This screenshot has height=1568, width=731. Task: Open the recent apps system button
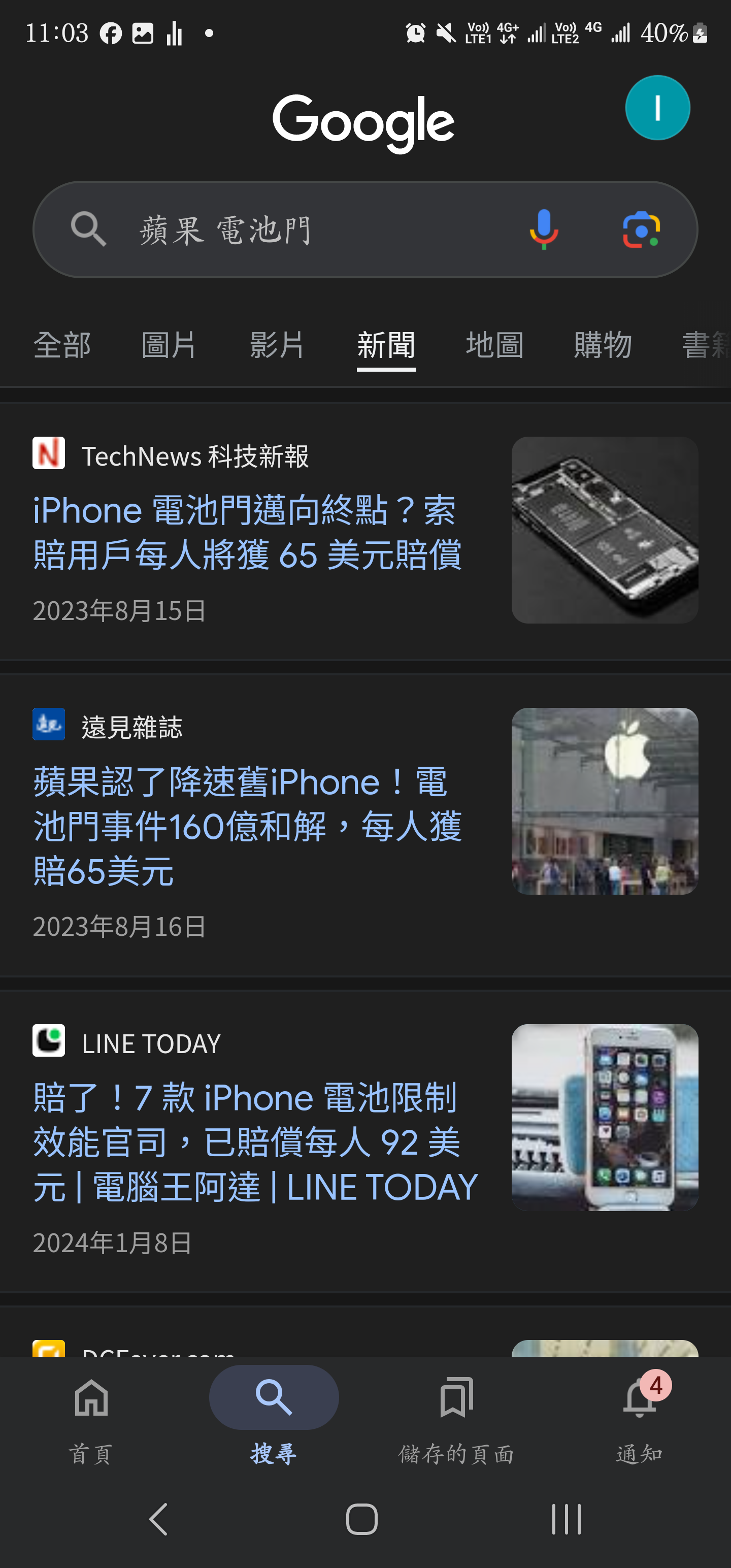point(566,1519)
